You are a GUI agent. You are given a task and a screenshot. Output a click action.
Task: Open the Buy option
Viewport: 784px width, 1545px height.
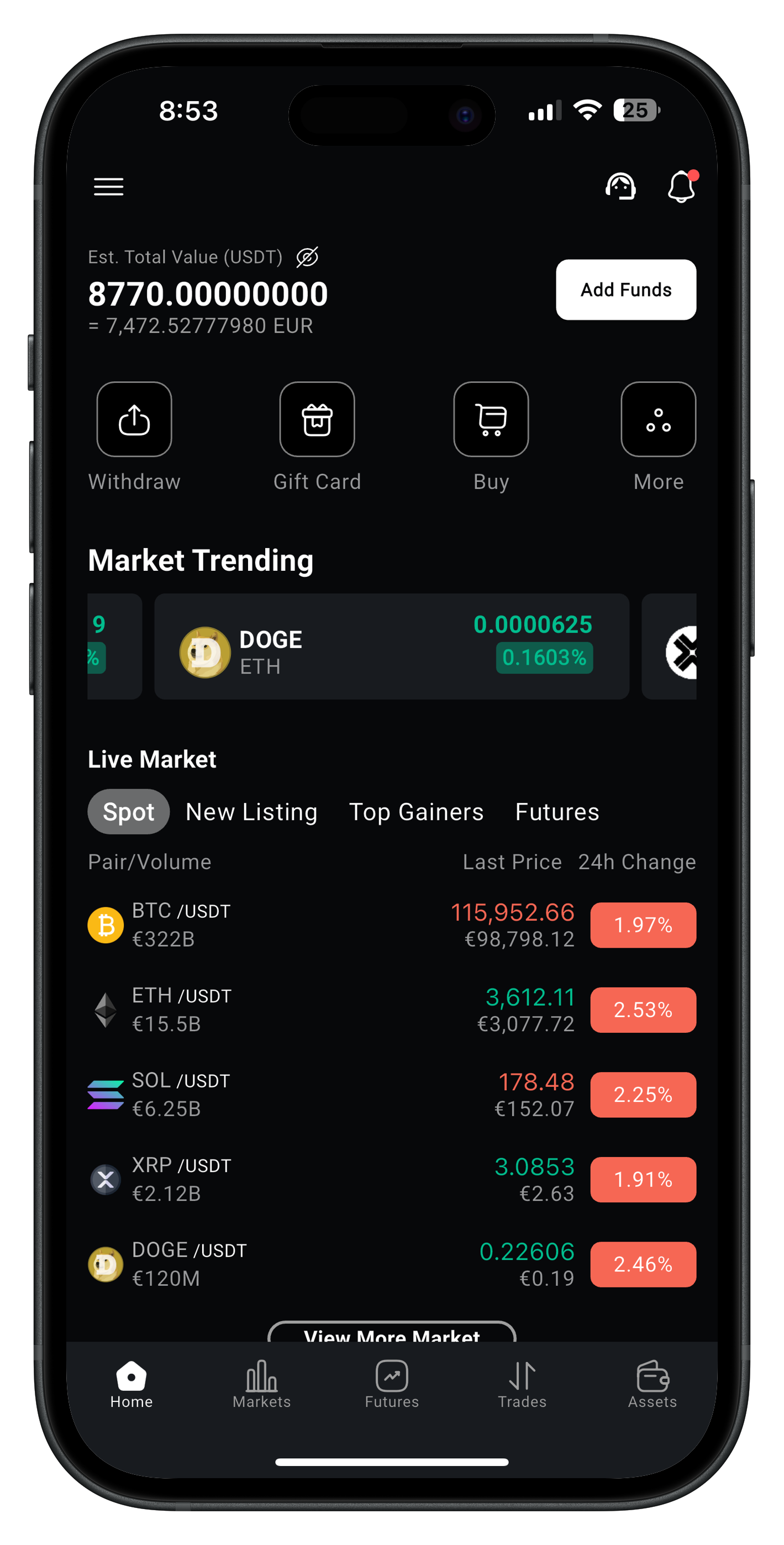pos(491,419)
